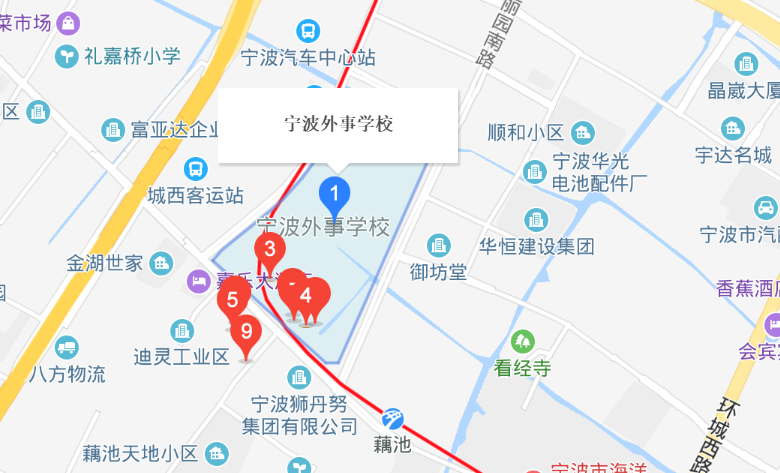Select the blue marker numbered 1
Viewport: 780px width, 473px height.
pyautogui.click(x=335, y=192)
